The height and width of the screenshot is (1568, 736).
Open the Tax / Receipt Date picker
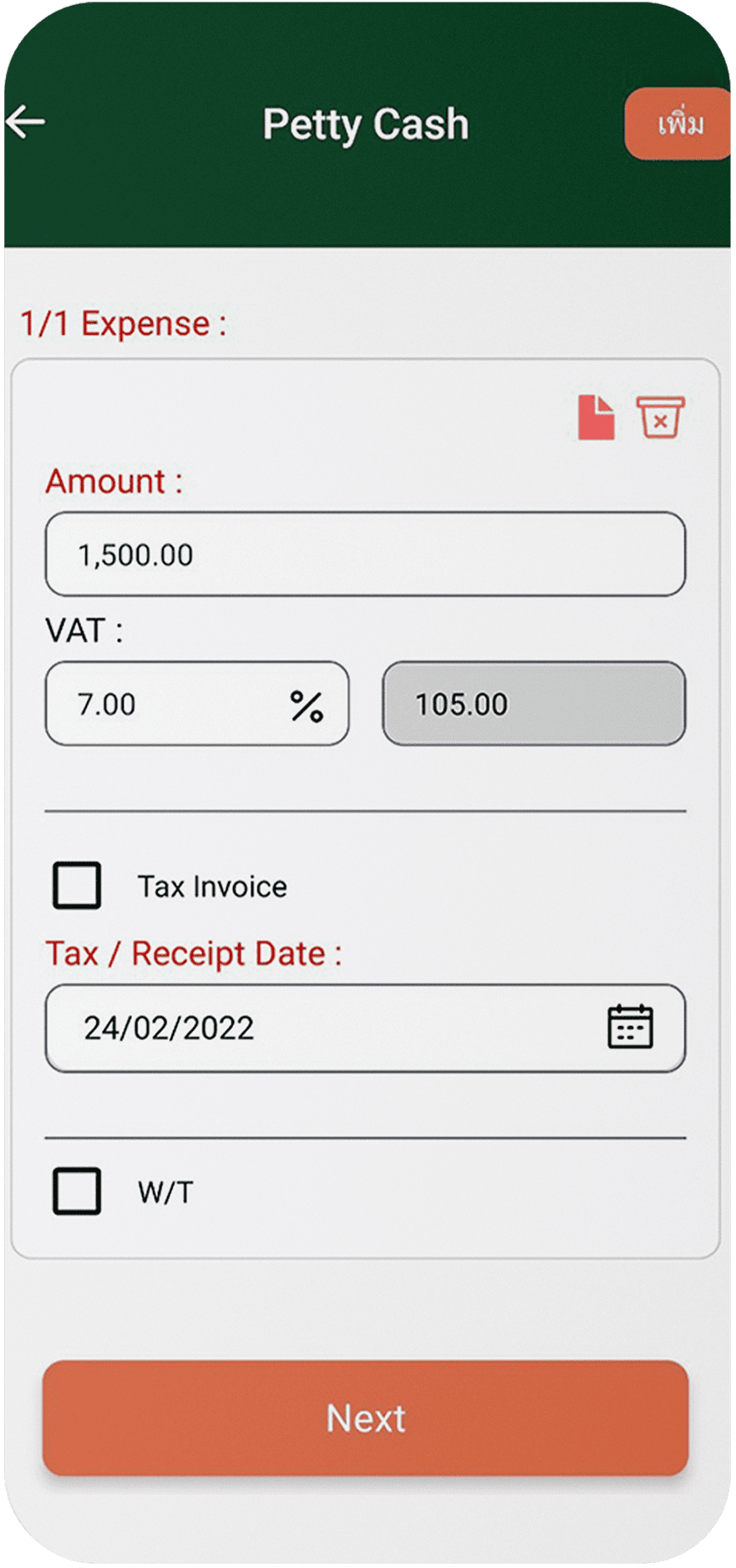(x=629, y=1027)
